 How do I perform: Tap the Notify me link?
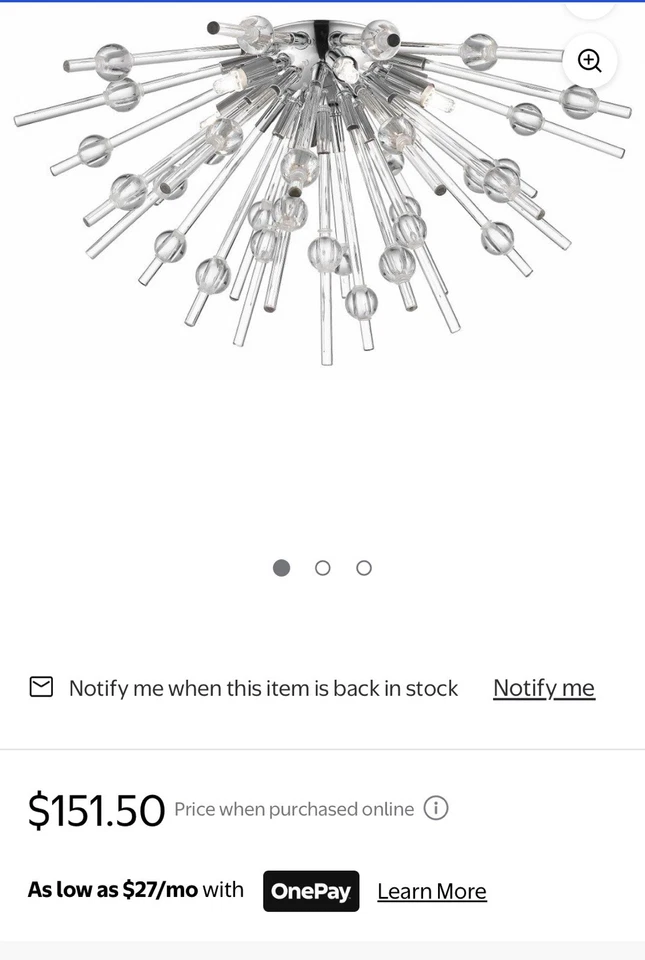pyautogui.click(x=544, y=688)
